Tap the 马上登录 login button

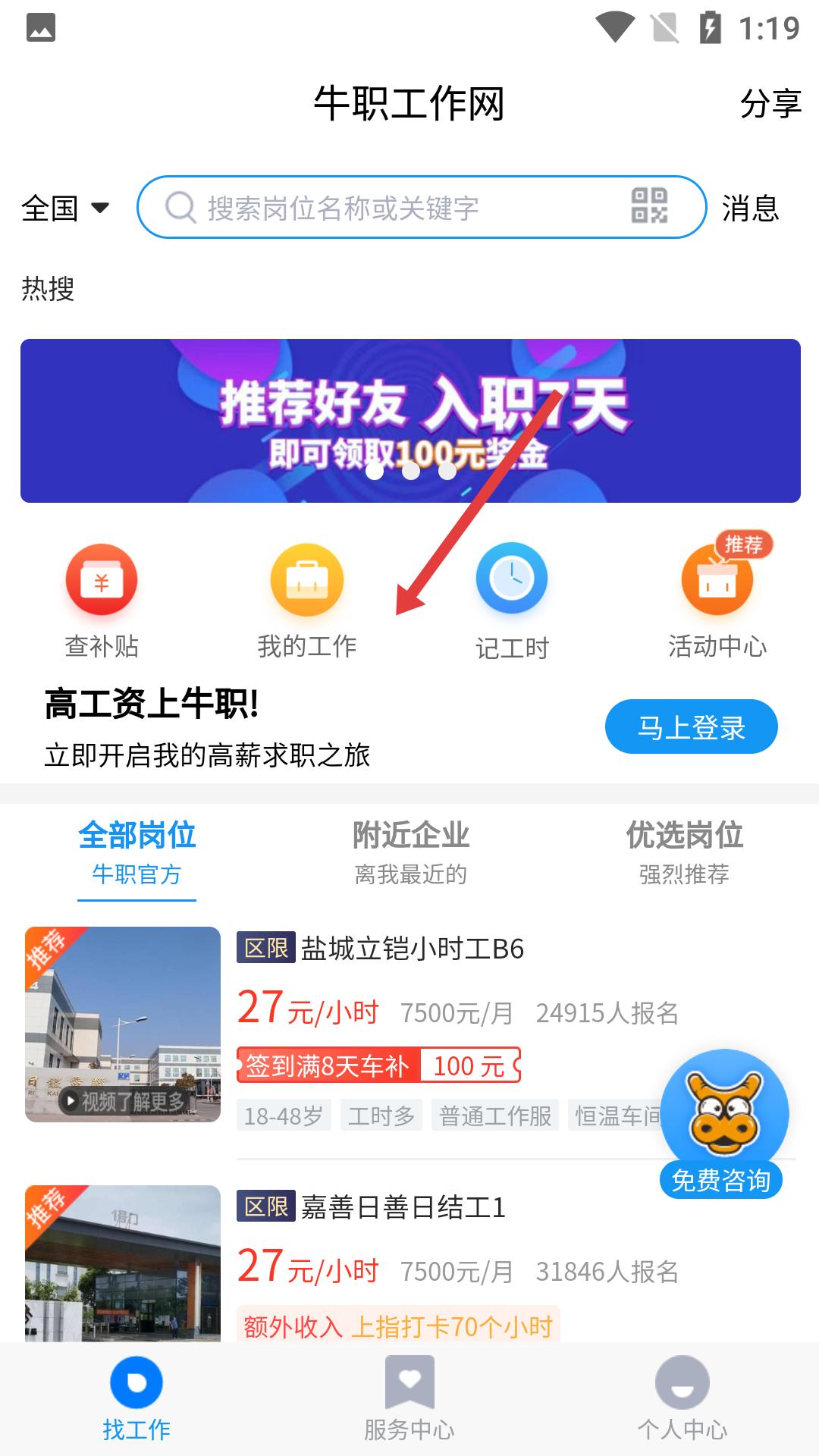pos(691,727)
